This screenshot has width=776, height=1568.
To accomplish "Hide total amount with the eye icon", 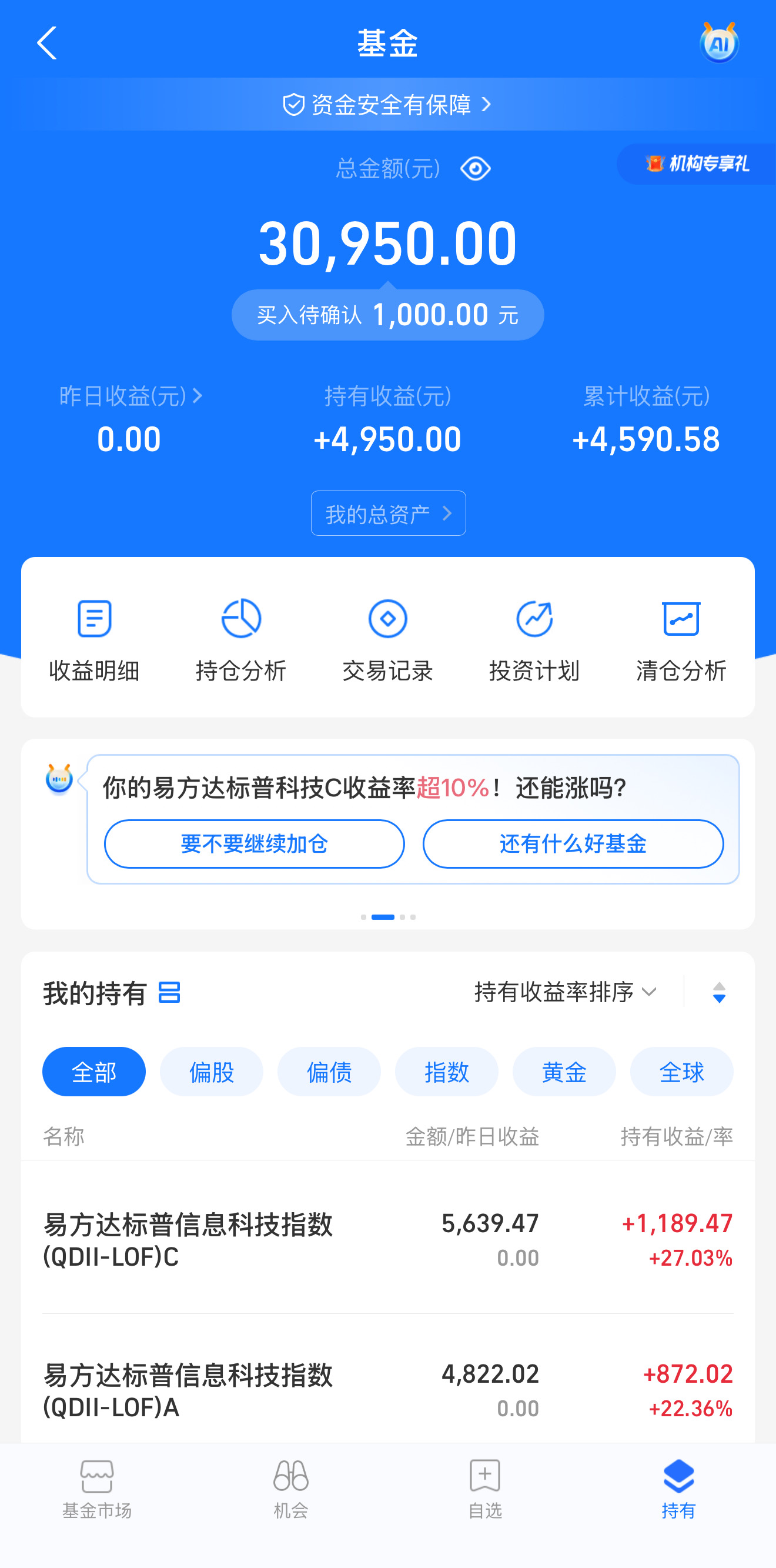I will (476, 169).
